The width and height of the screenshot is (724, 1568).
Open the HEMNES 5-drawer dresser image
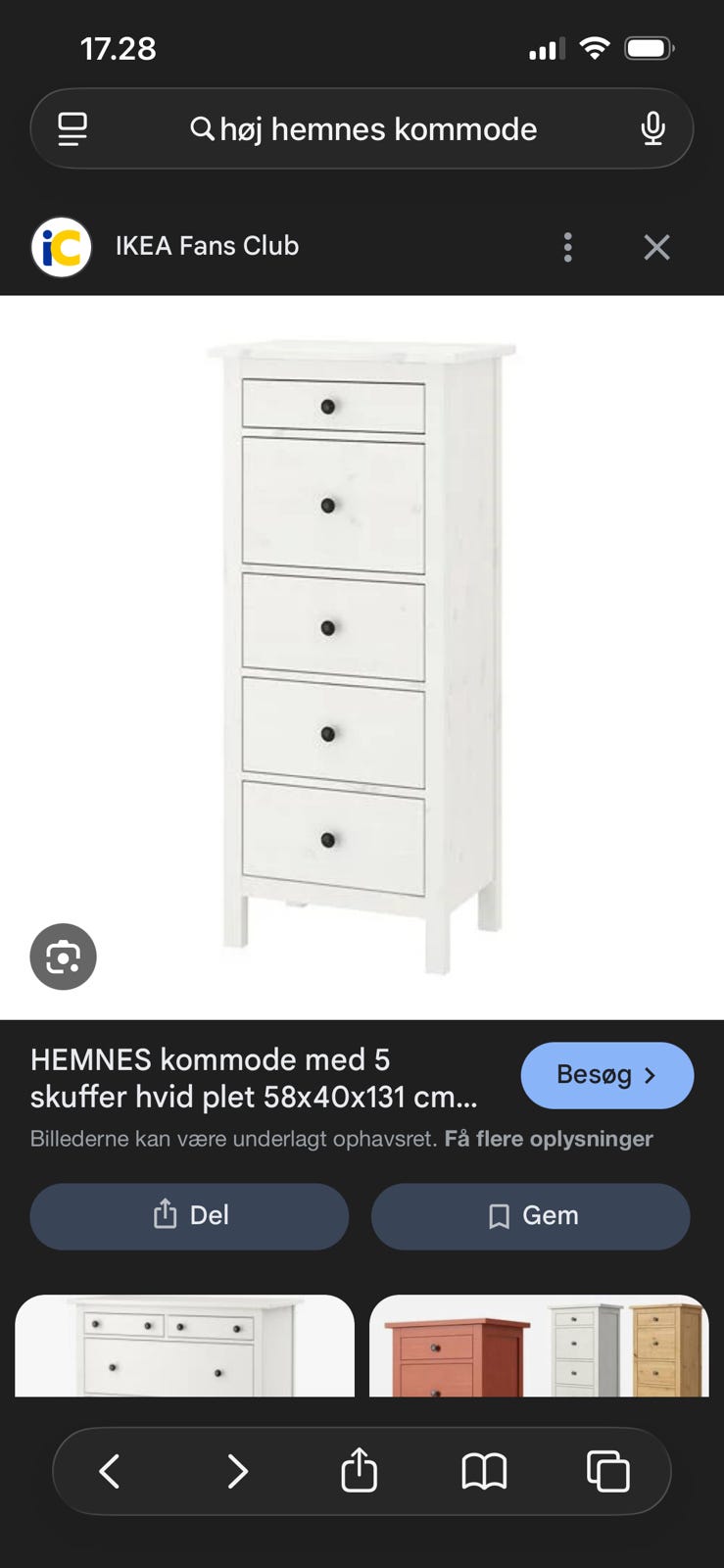(362, 657)
